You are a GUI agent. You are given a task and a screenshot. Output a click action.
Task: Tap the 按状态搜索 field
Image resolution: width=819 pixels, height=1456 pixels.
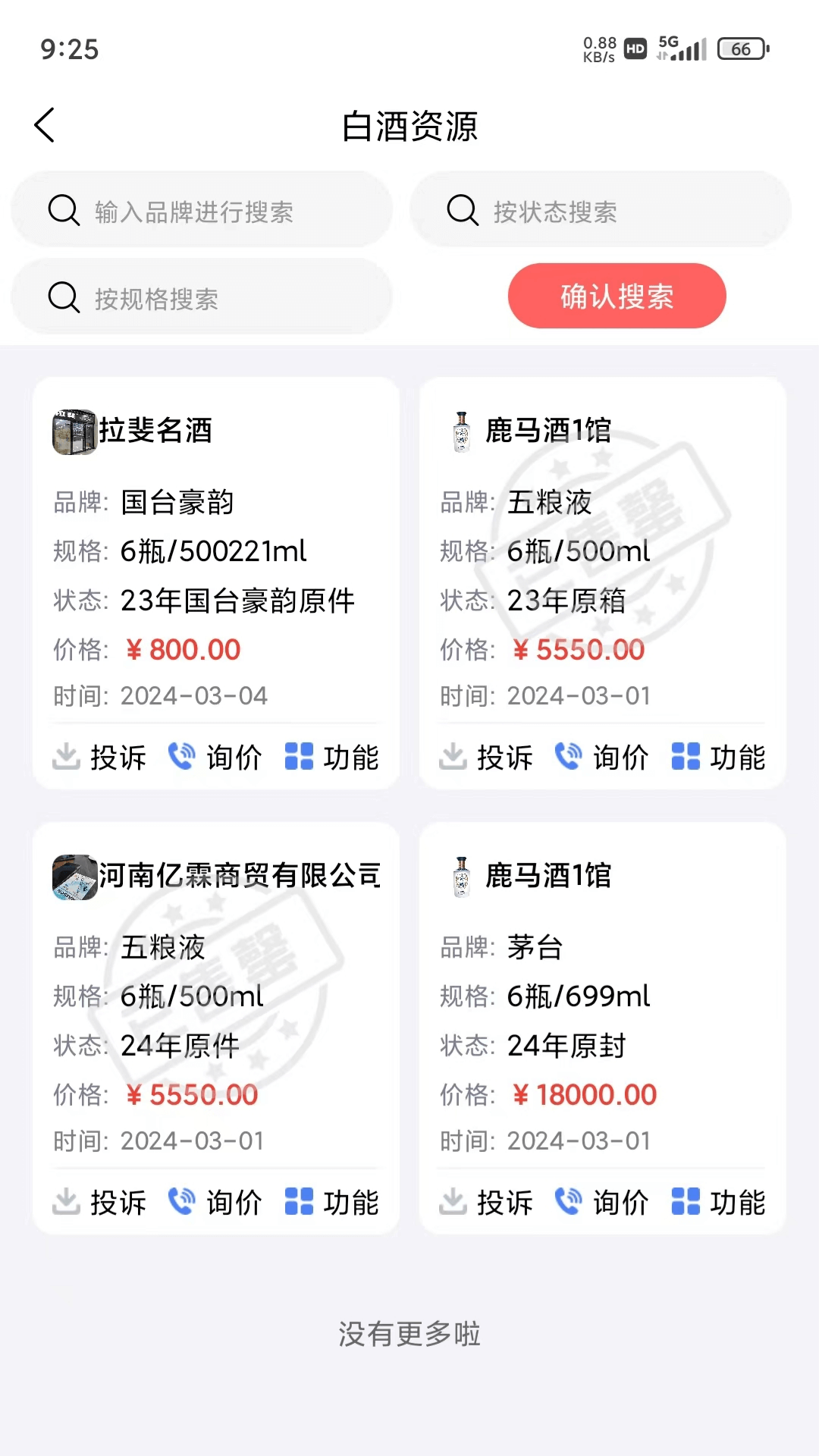click(x=600, y=210)
